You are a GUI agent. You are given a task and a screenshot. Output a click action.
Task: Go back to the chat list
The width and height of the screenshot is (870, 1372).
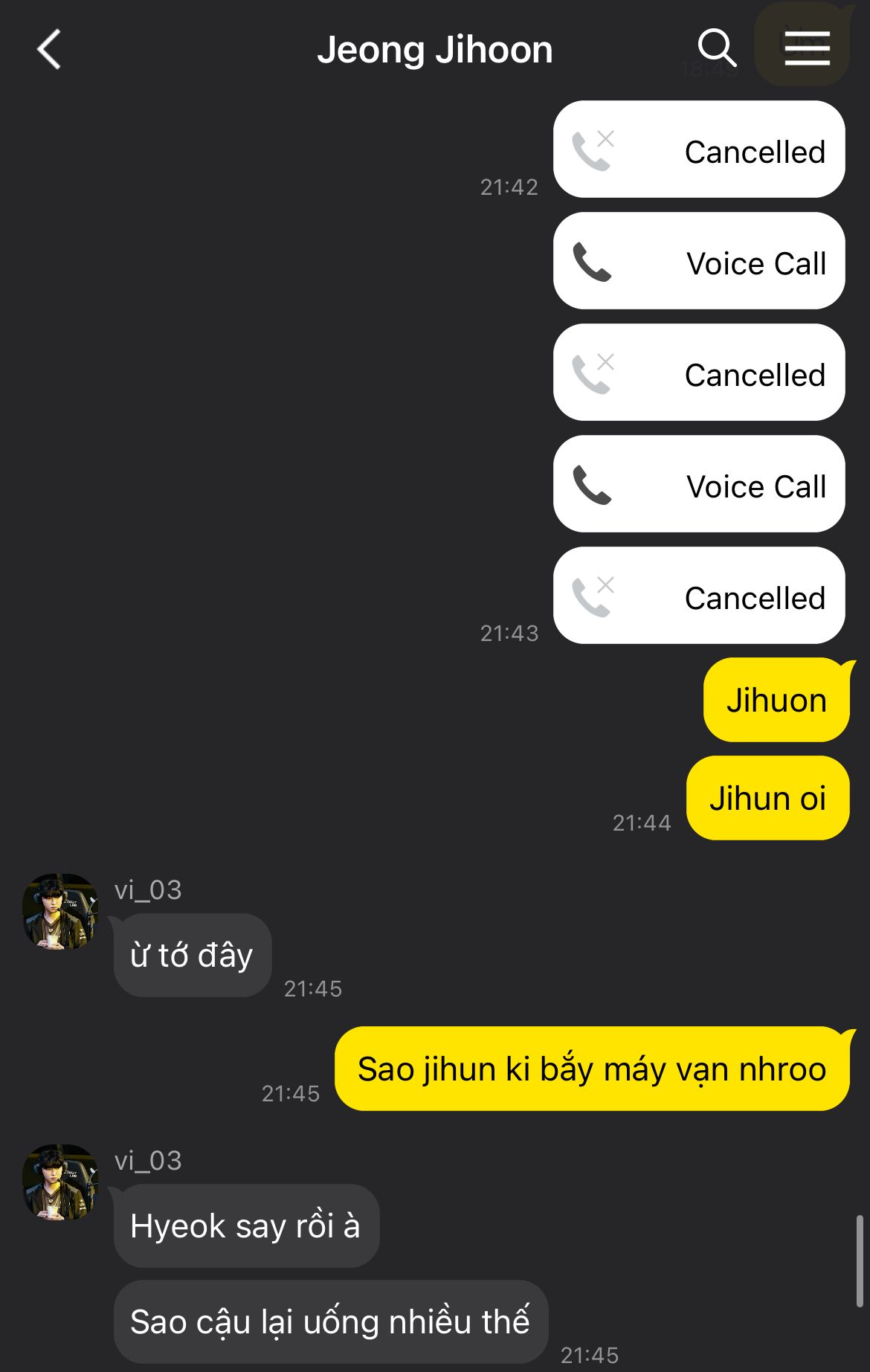(49, 50)
